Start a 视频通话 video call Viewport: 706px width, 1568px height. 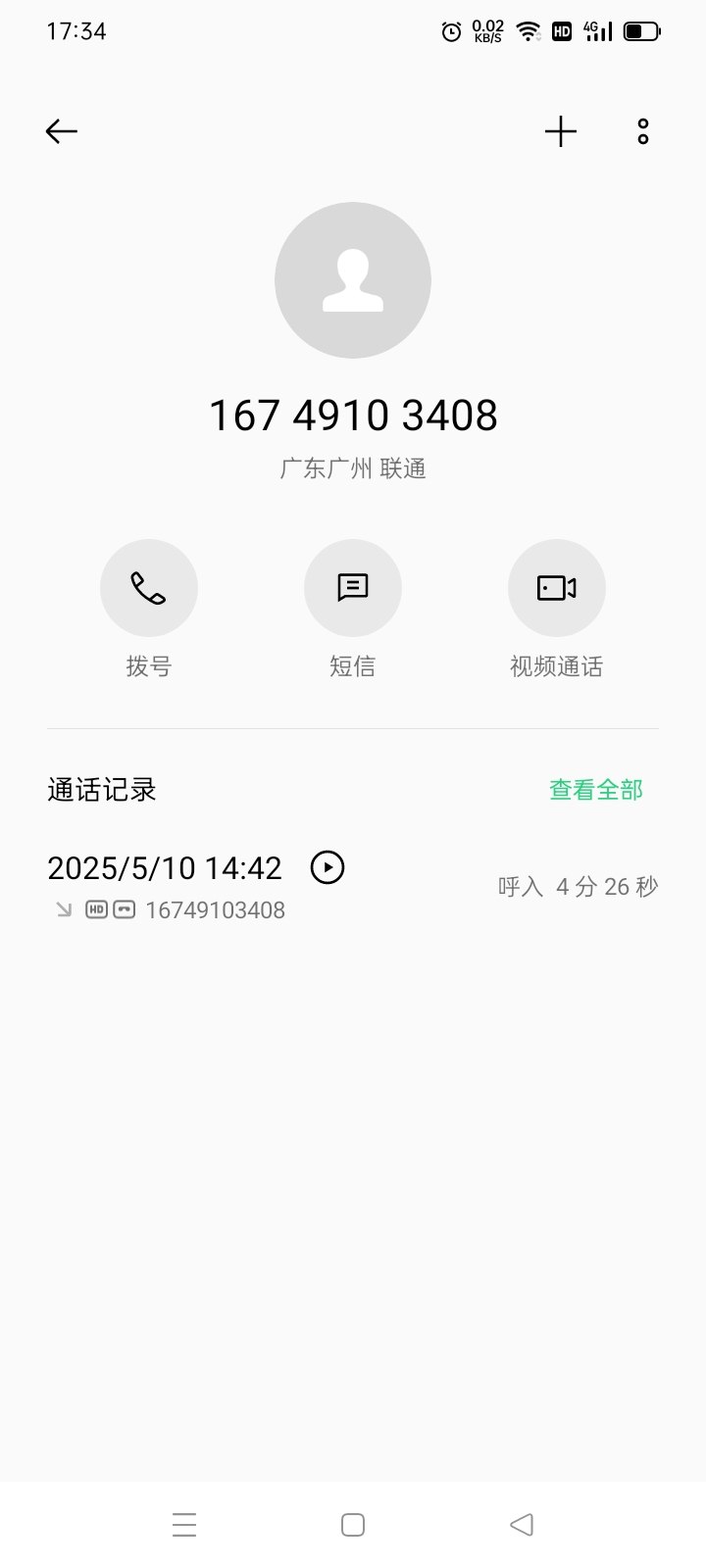pyautogui.click(x=556, y=588)
